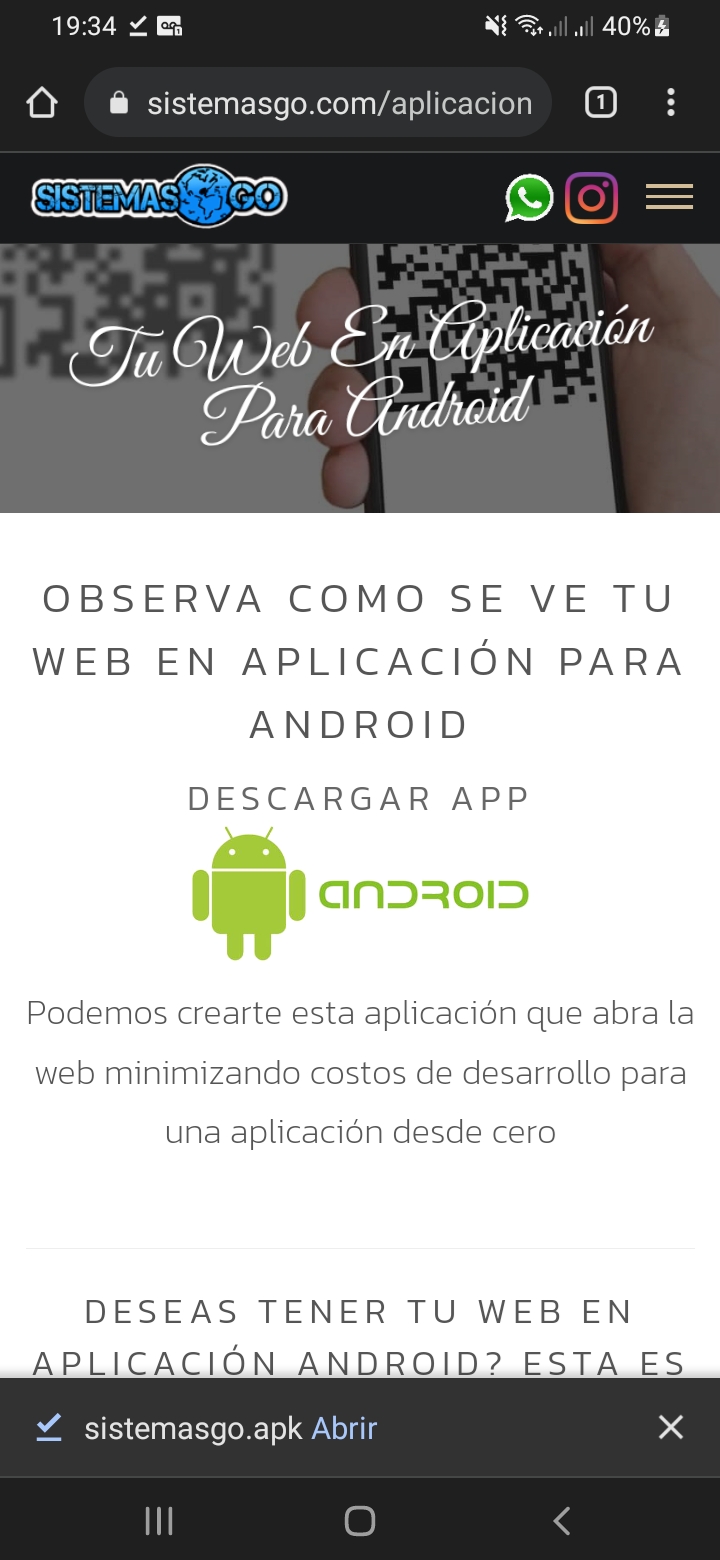Go back with system back button

pos(561,1521)
